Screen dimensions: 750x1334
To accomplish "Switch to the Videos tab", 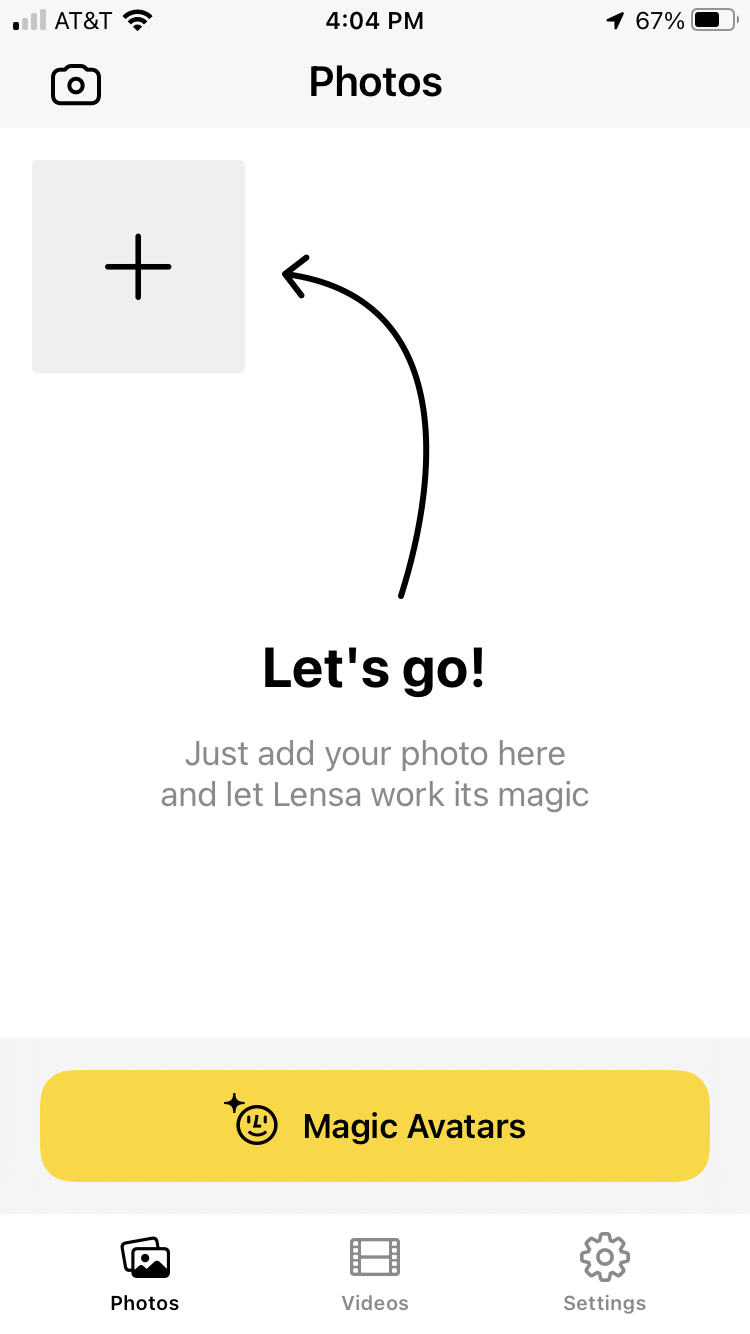I will (374, 1272).
